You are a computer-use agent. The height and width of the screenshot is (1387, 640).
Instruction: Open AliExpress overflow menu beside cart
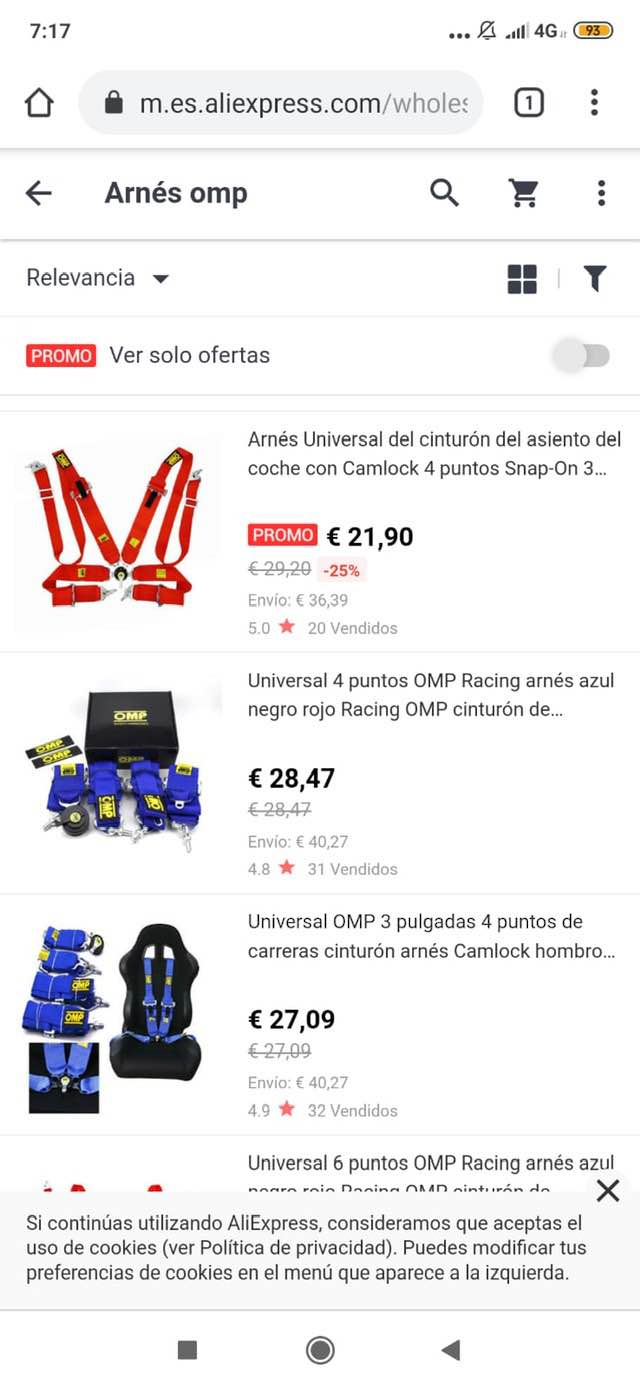tap(601, 193)
